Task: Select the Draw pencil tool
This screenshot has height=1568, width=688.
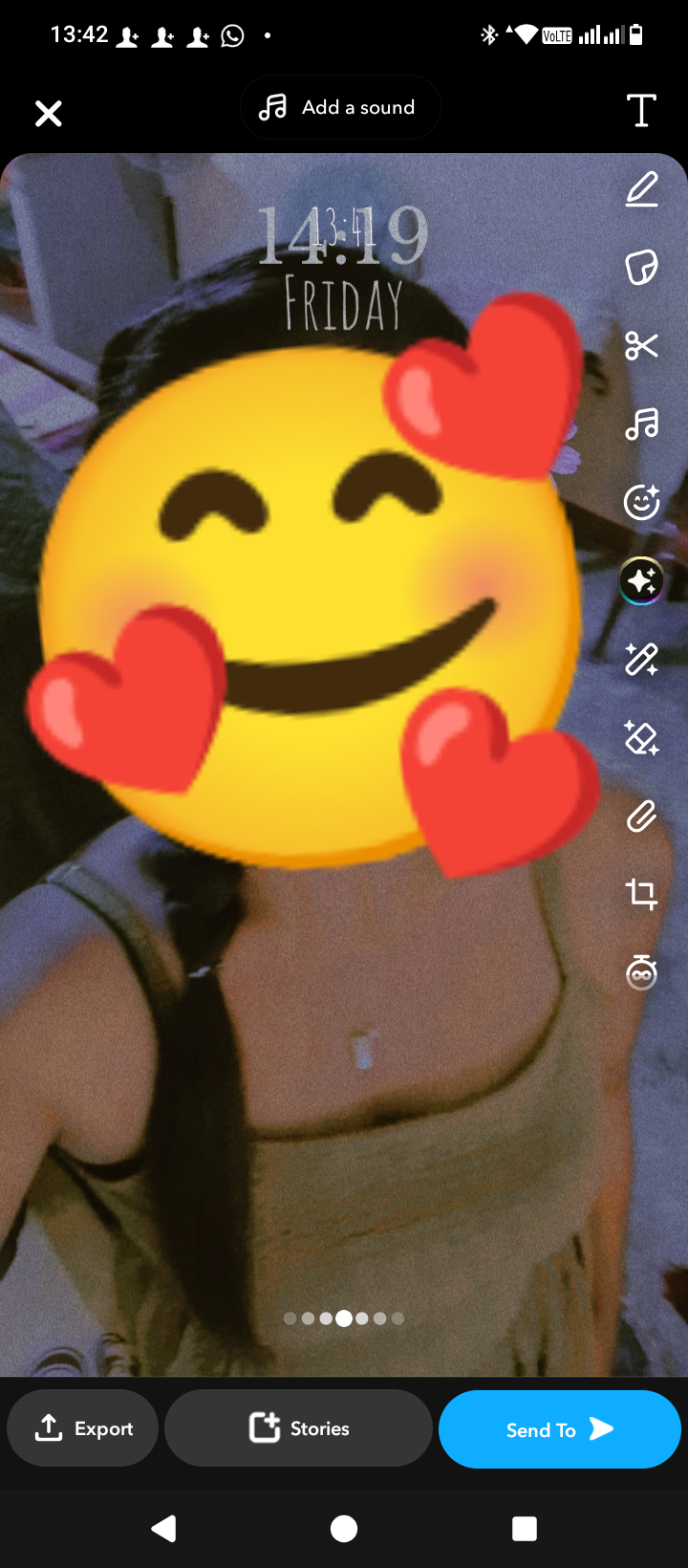Action: click(x=641, y=188)
